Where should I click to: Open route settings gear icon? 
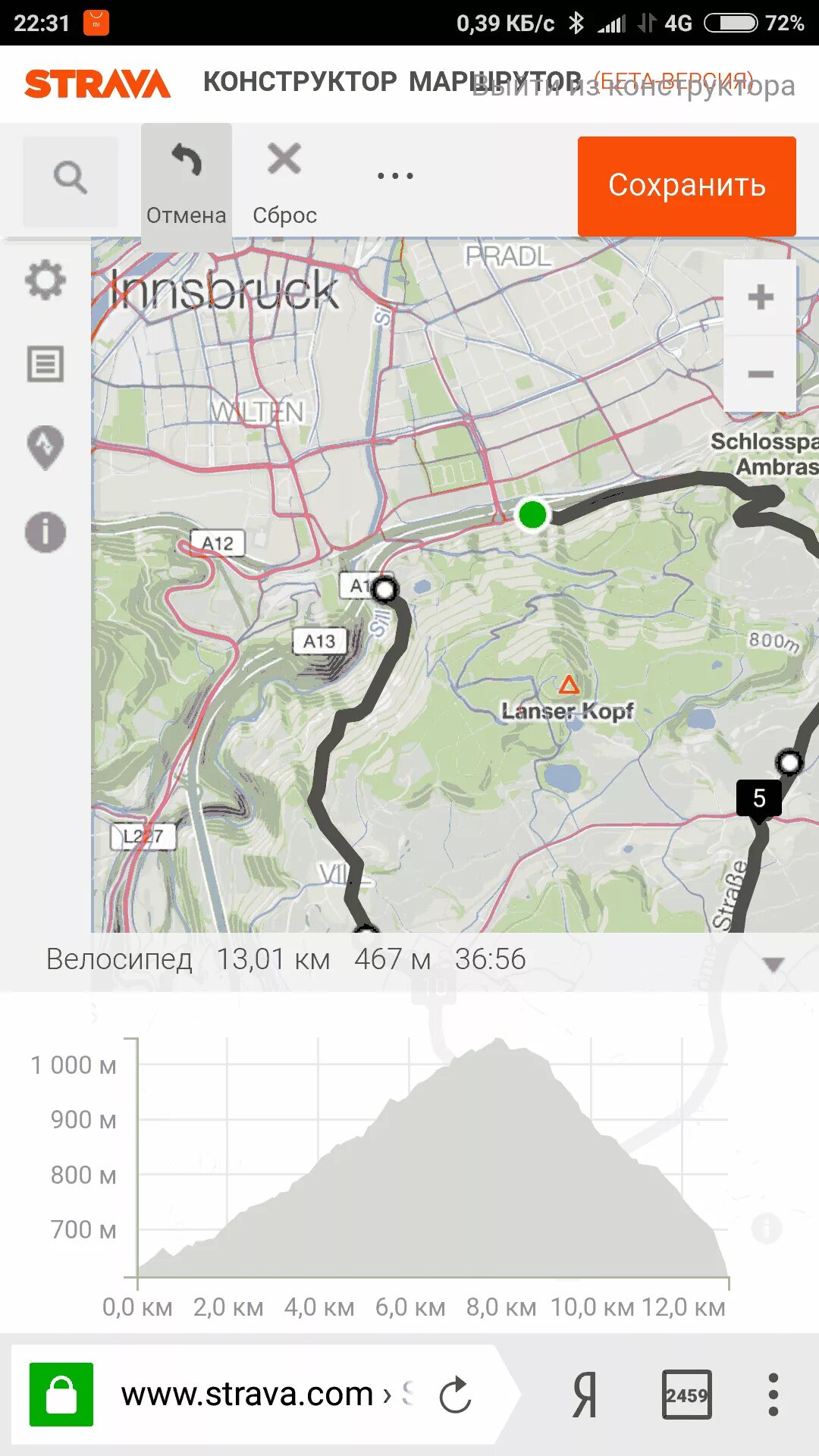click(45, 280)
